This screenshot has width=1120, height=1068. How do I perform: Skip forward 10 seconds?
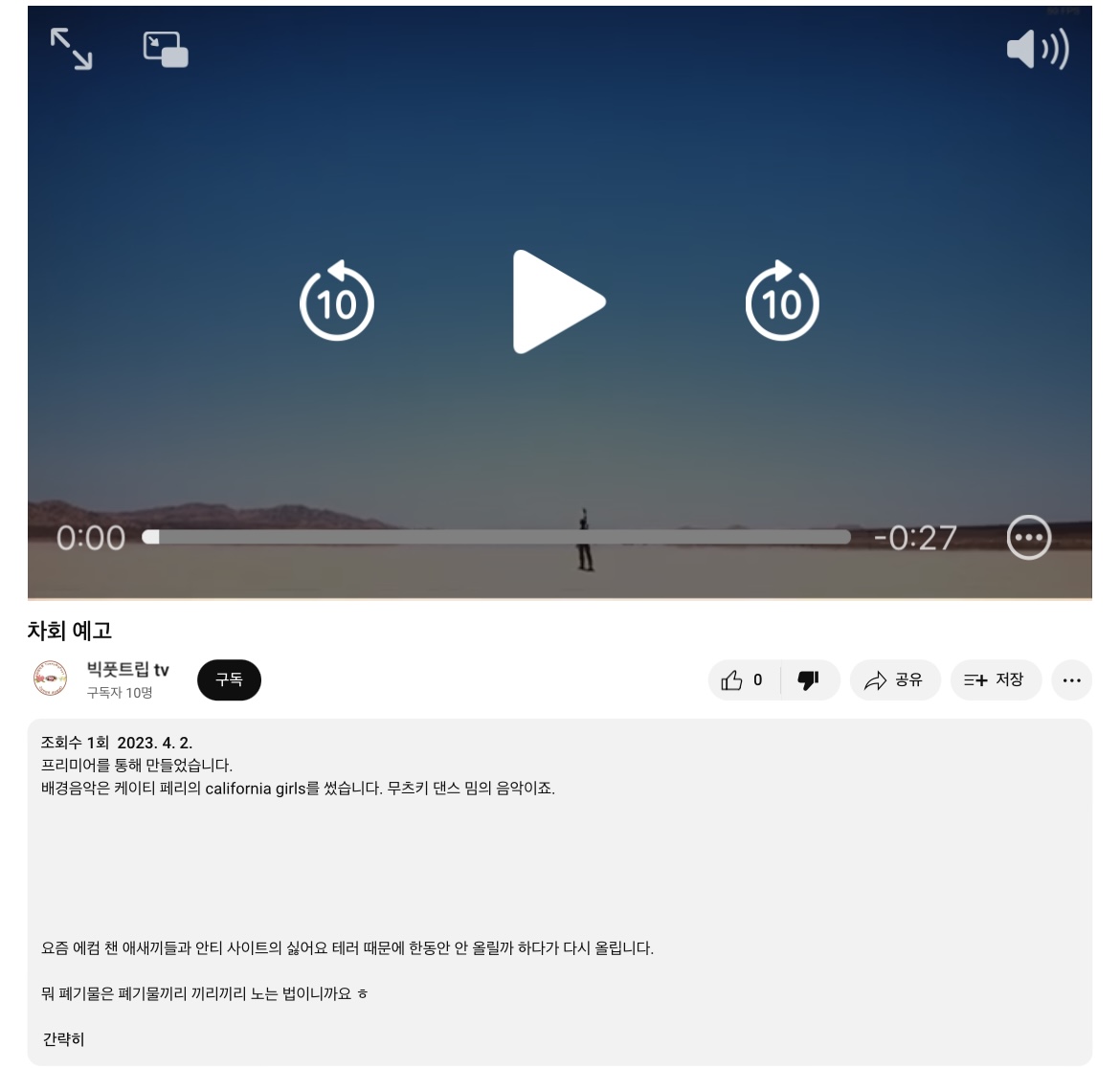coord(781,302)
